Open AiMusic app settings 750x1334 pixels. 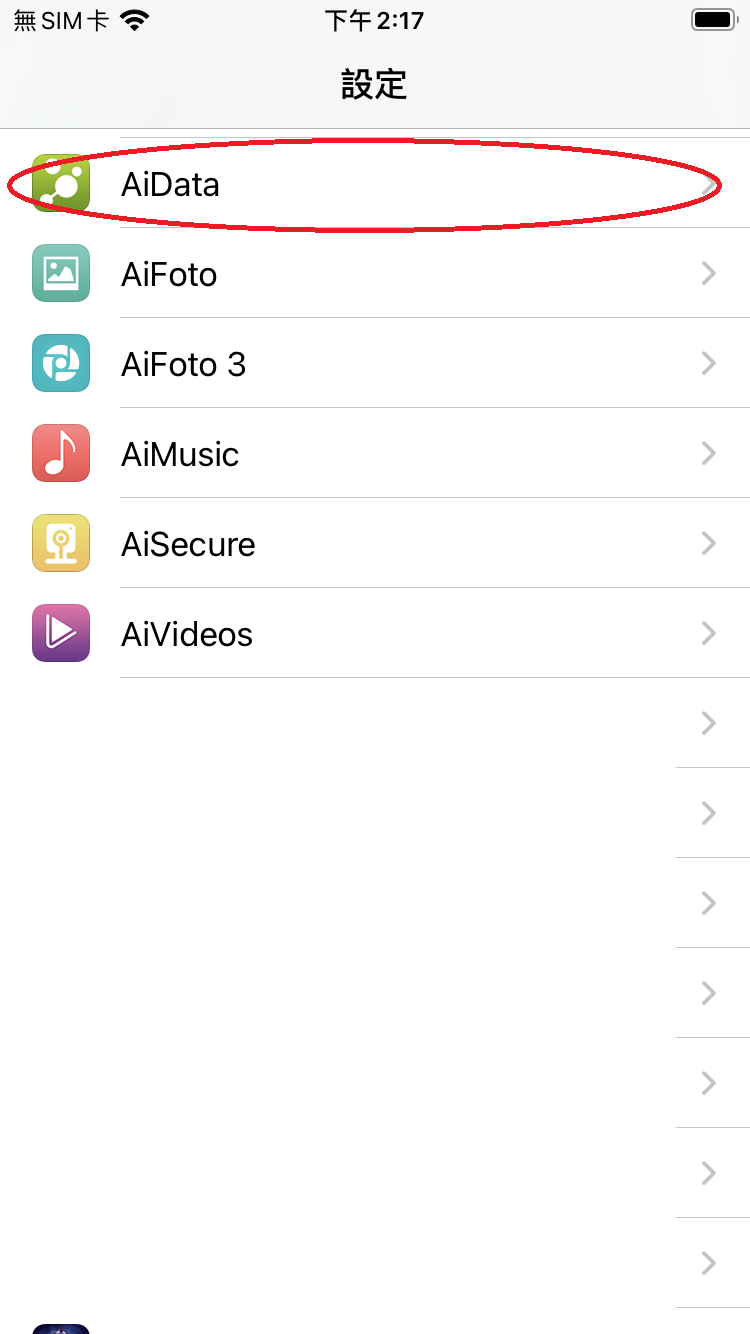(375, 454)
